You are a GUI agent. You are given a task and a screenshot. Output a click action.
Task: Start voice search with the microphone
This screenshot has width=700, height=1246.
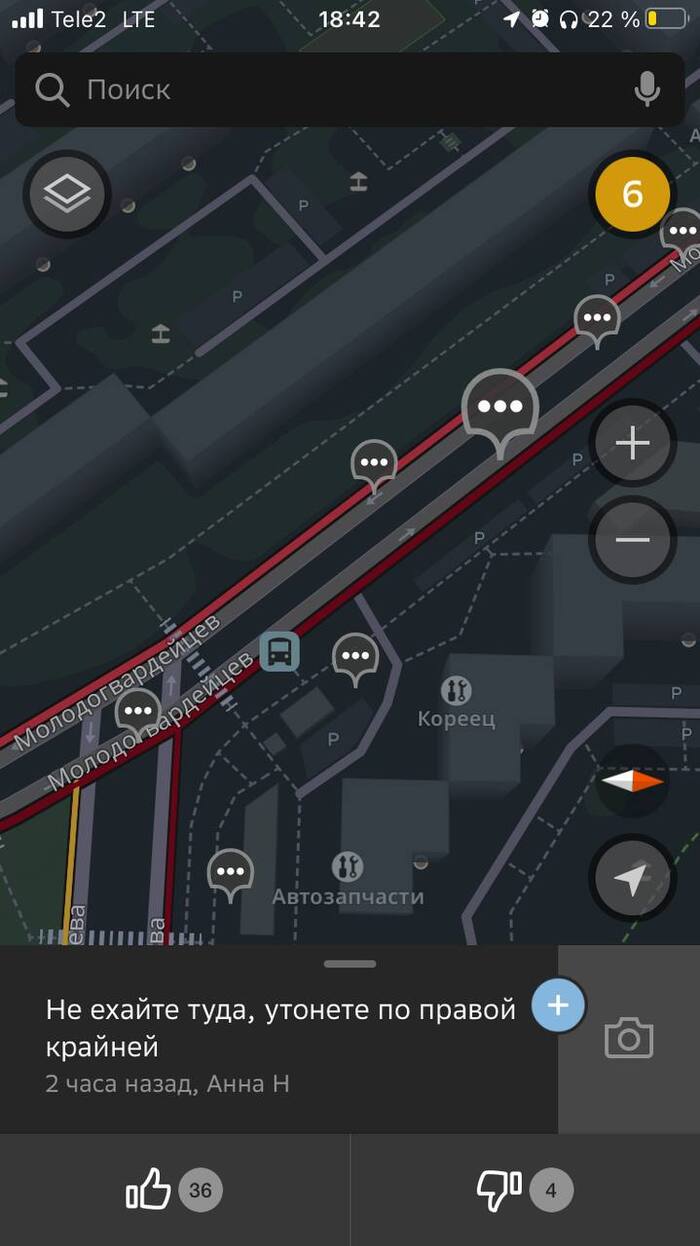tap(647, 90)
